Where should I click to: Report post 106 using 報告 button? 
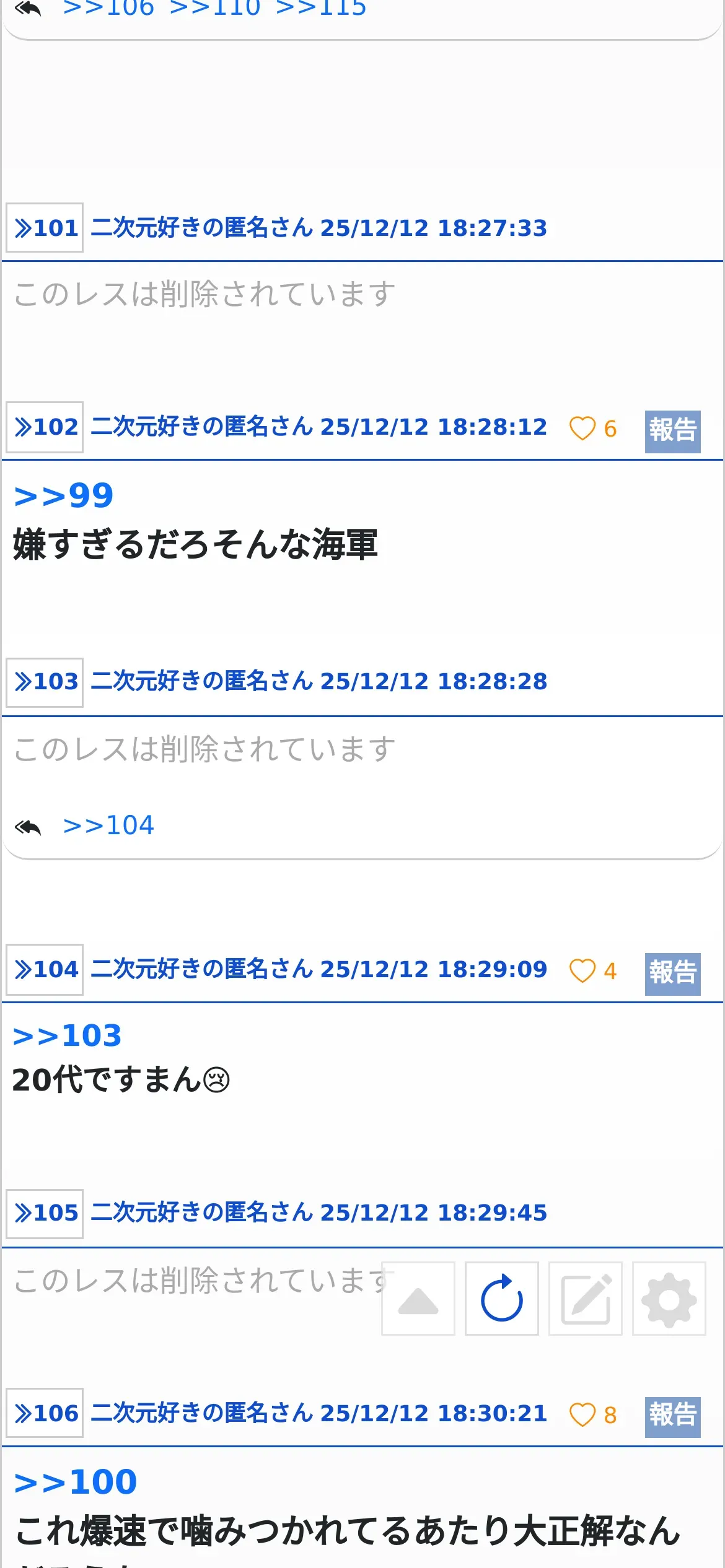[x=672, y=1418]
